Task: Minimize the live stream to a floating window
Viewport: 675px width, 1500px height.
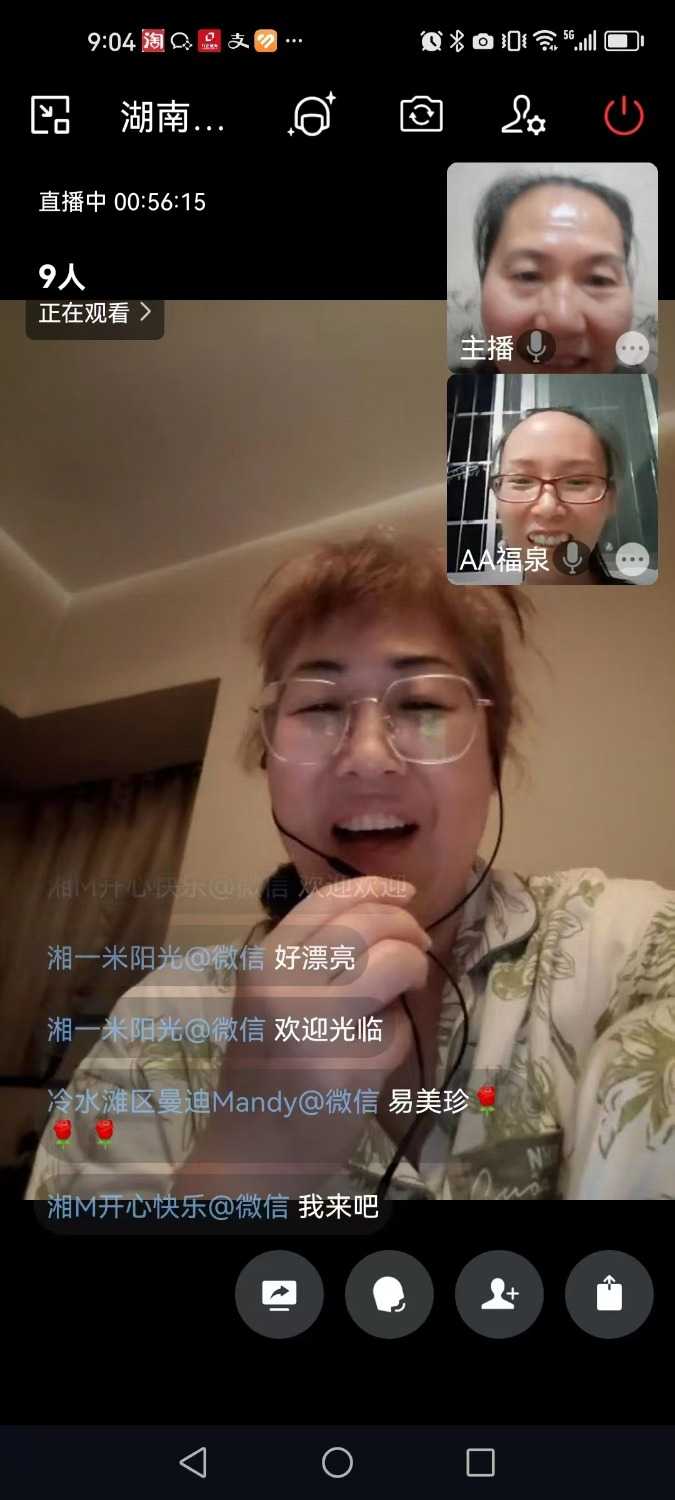Action: [x=50, y=115]
